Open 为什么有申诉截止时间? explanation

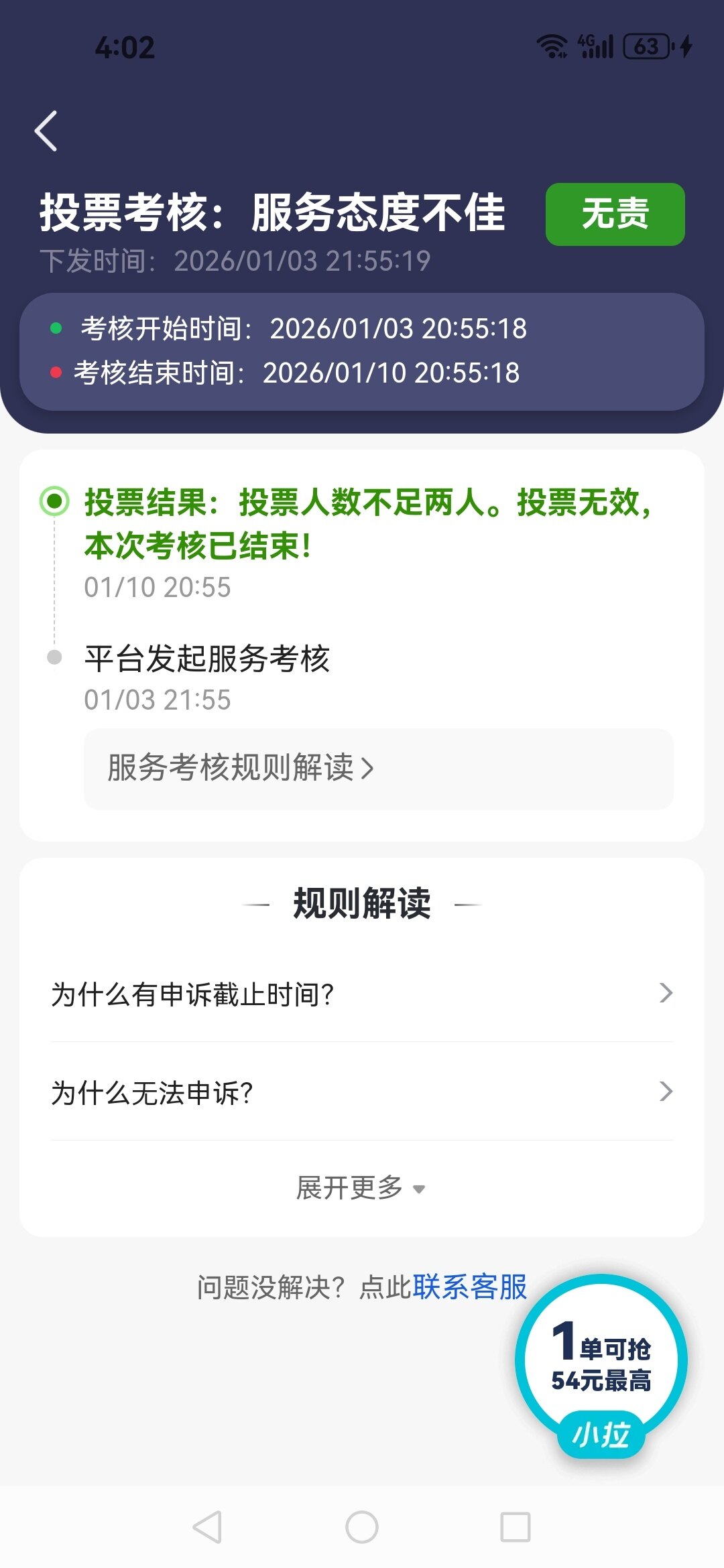362,993
